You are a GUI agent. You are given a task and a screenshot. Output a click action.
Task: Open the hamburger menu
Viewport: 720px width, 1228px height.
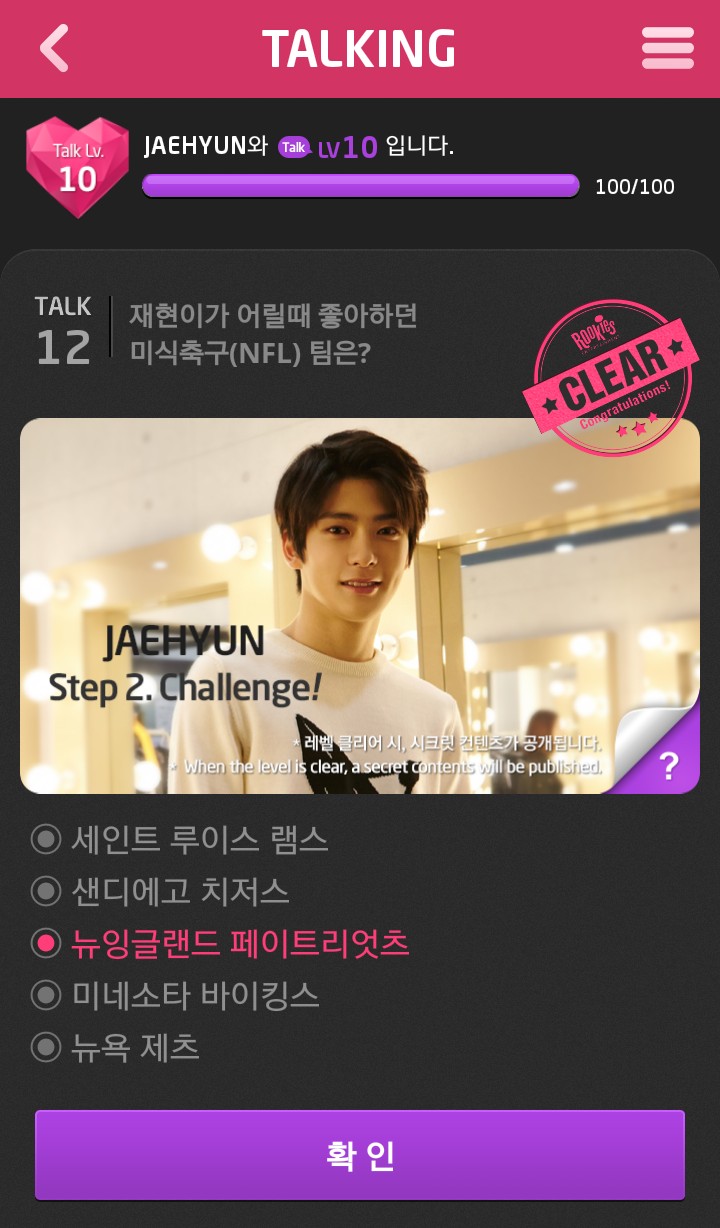point(667,48)
